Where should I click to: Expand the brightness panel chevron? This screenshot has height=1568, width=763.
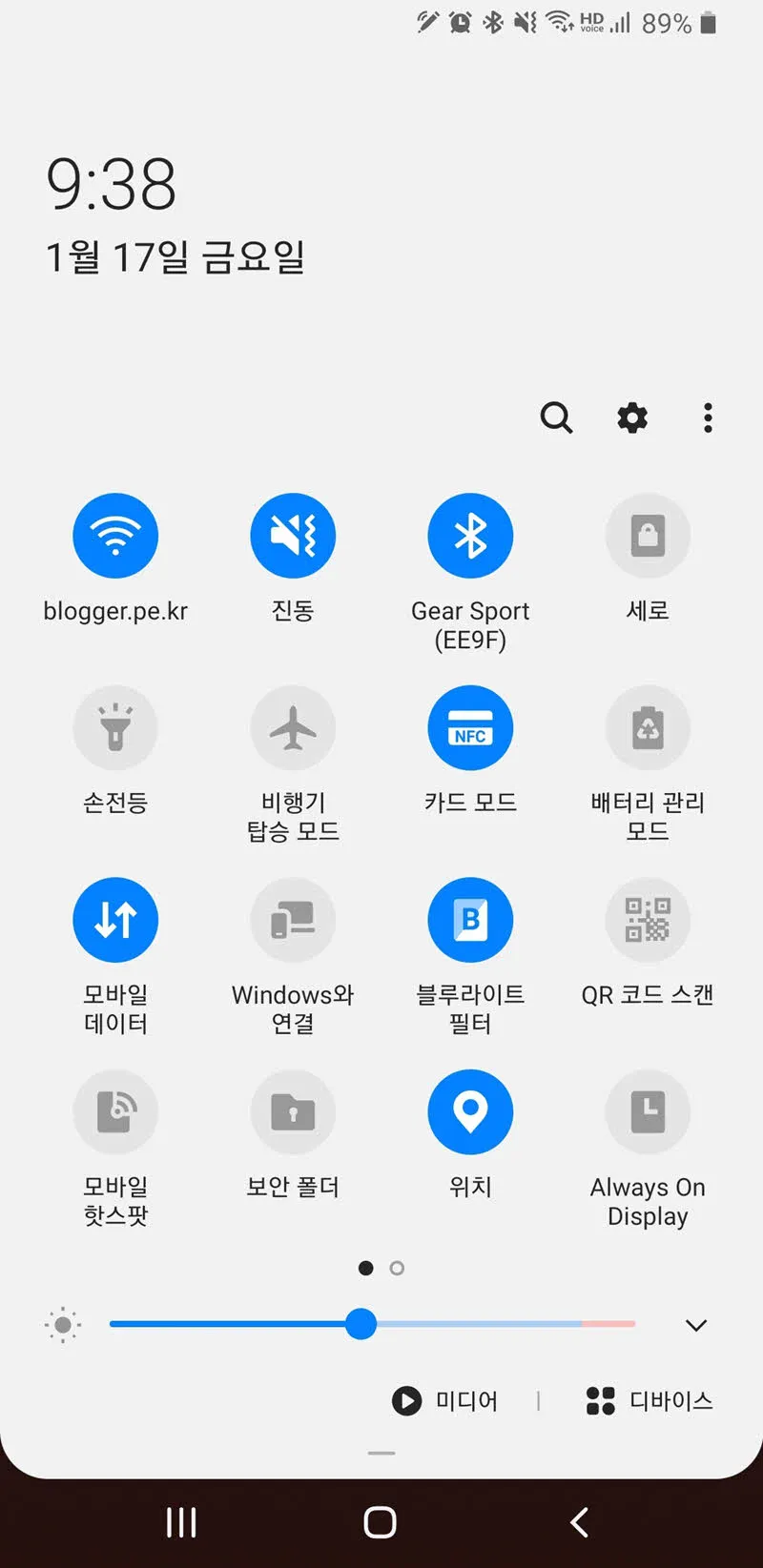pos(695,1325)
